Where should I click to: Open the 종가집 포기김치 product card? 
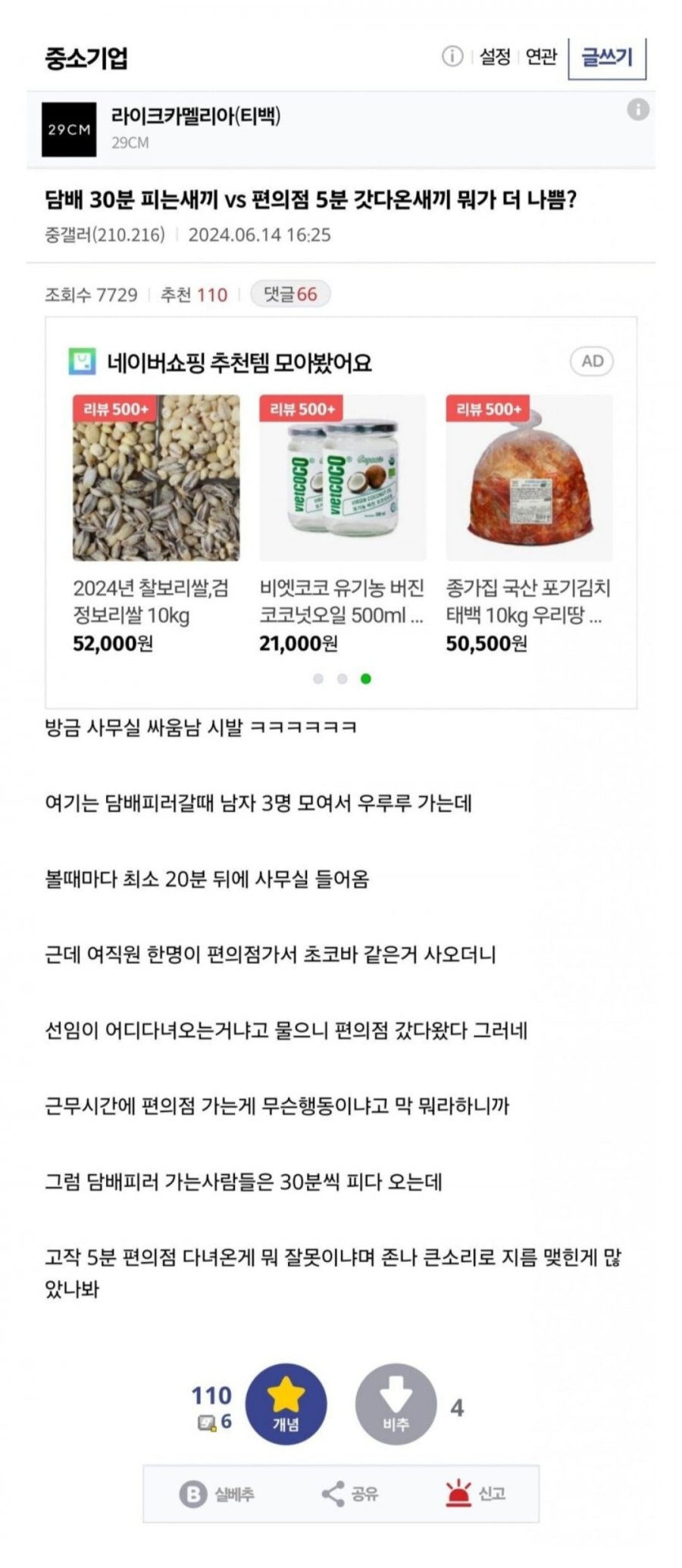[529, 523]
